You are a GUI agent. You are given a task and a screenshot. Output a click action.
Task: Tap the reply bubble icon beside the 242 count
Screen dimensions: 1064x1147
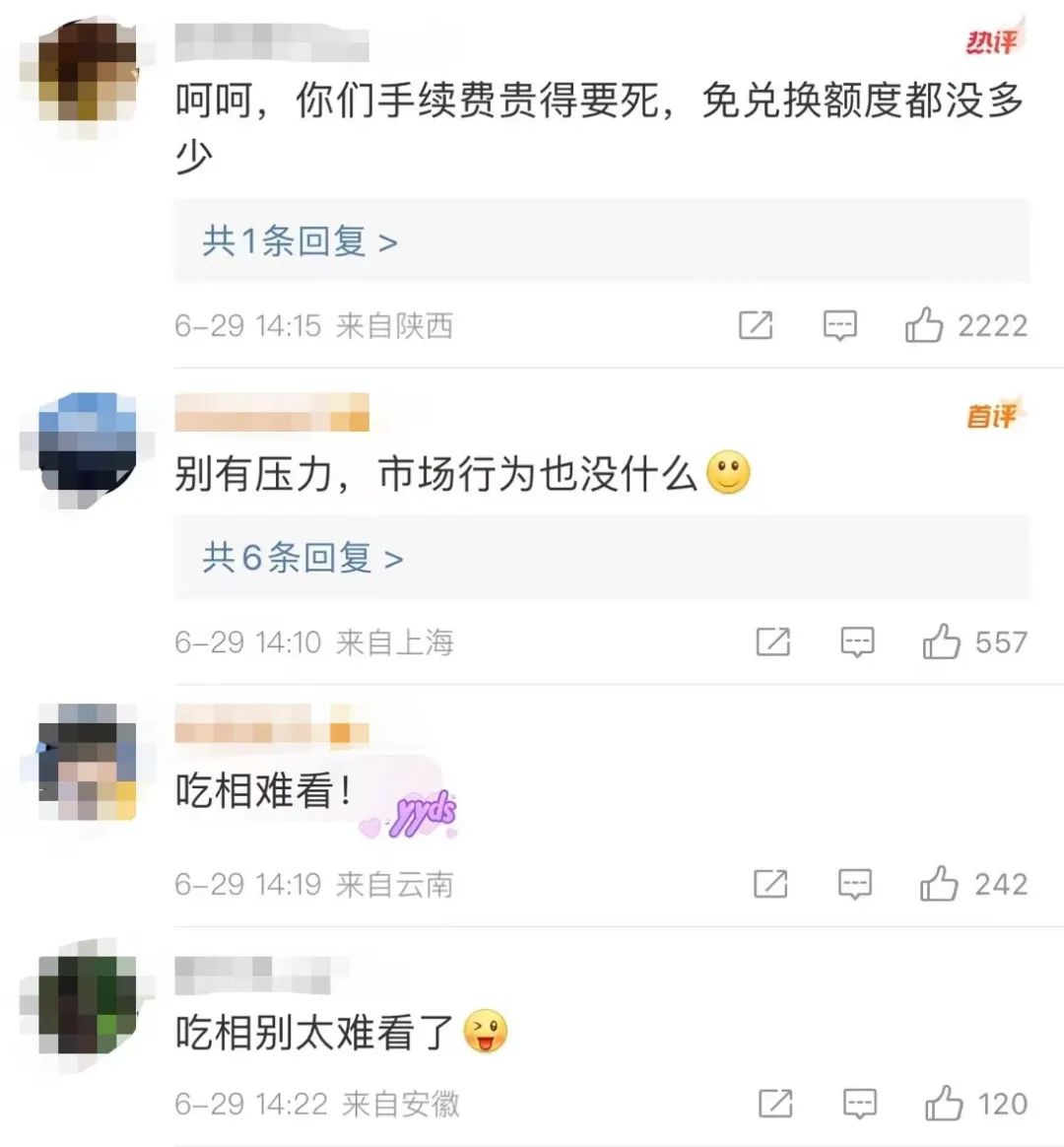pos(857,883)
